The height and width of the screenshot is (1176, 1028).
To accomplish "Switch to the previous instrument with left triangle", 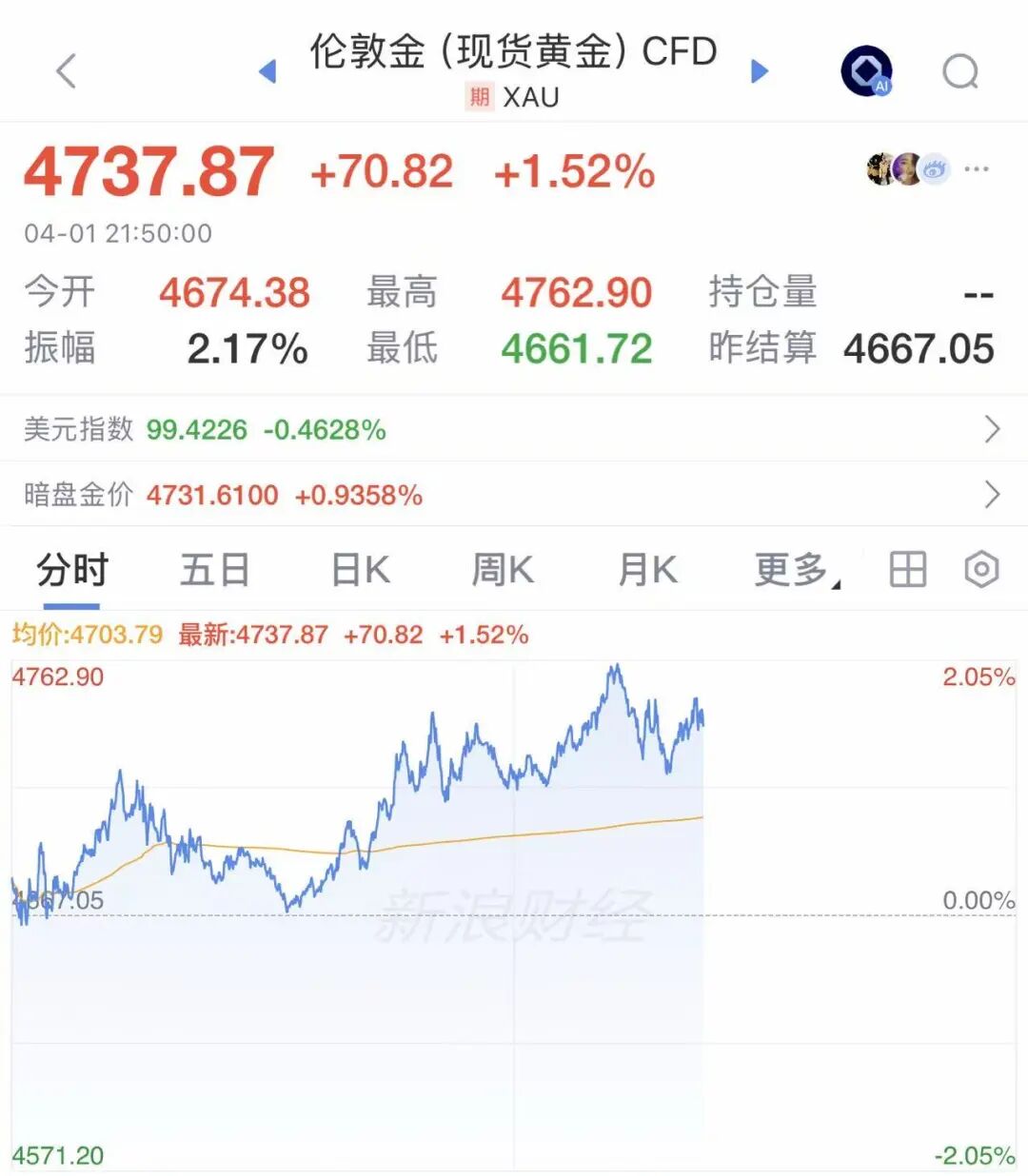I will point(267,71).
